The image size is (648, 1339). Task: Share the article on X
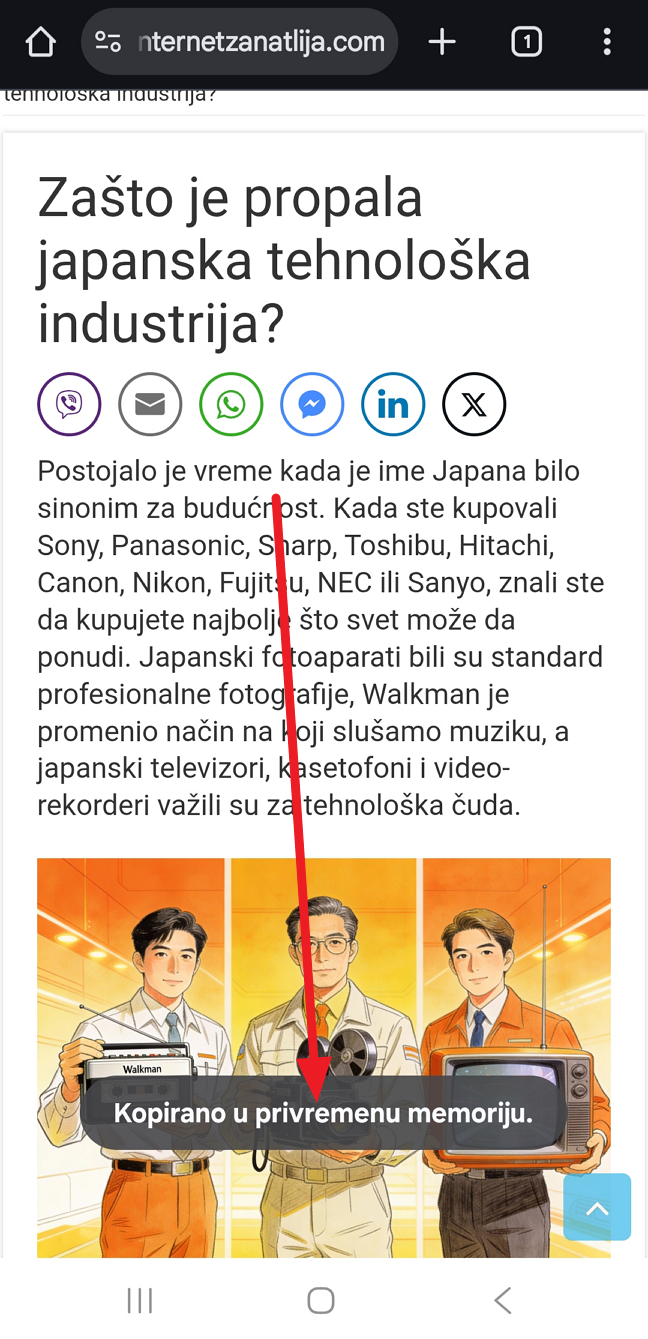pos(474,404)
